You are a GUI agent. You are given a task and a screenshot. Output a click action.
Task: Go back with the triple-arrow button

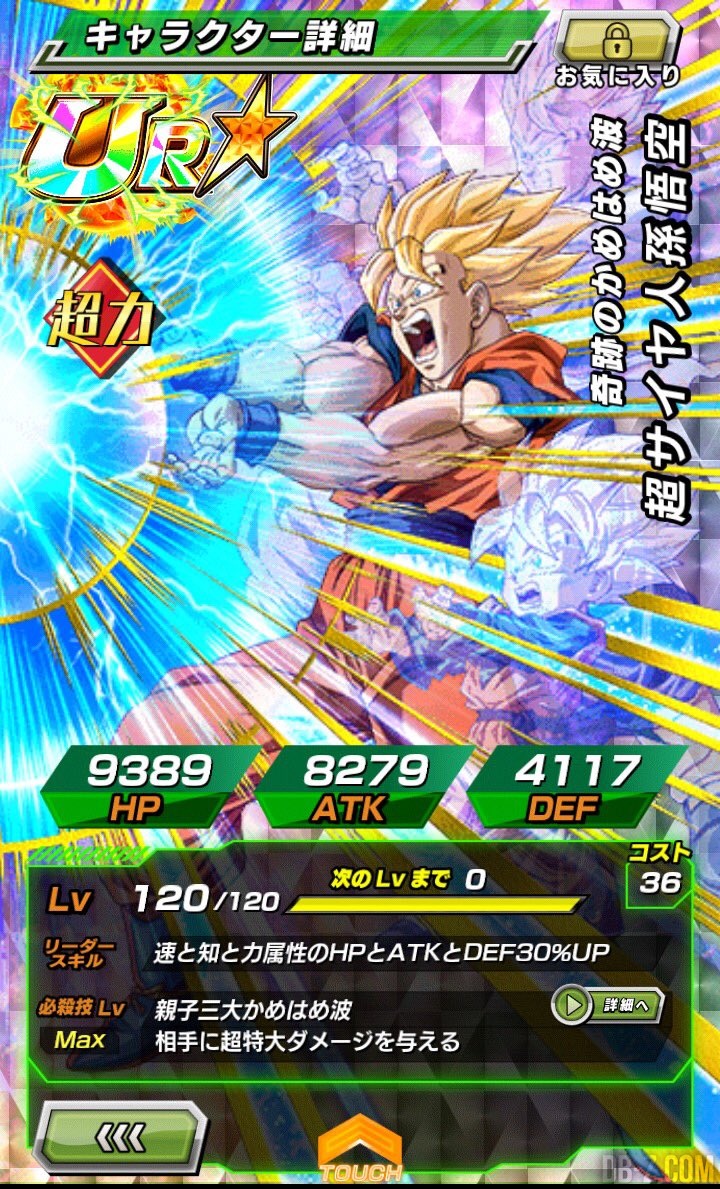(121, 1135)
